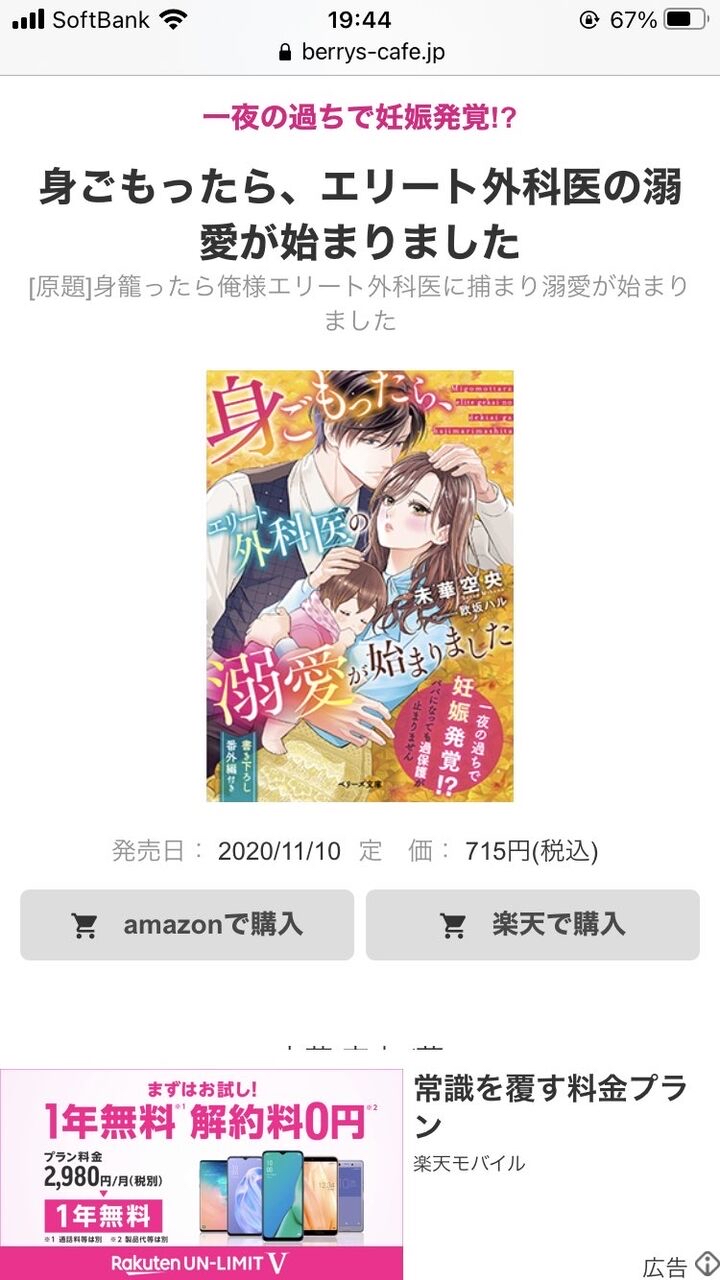
Task: Open the 常識を覆す料金プラン ad link
Action: pyautogui.click(x=551, y=1107)
